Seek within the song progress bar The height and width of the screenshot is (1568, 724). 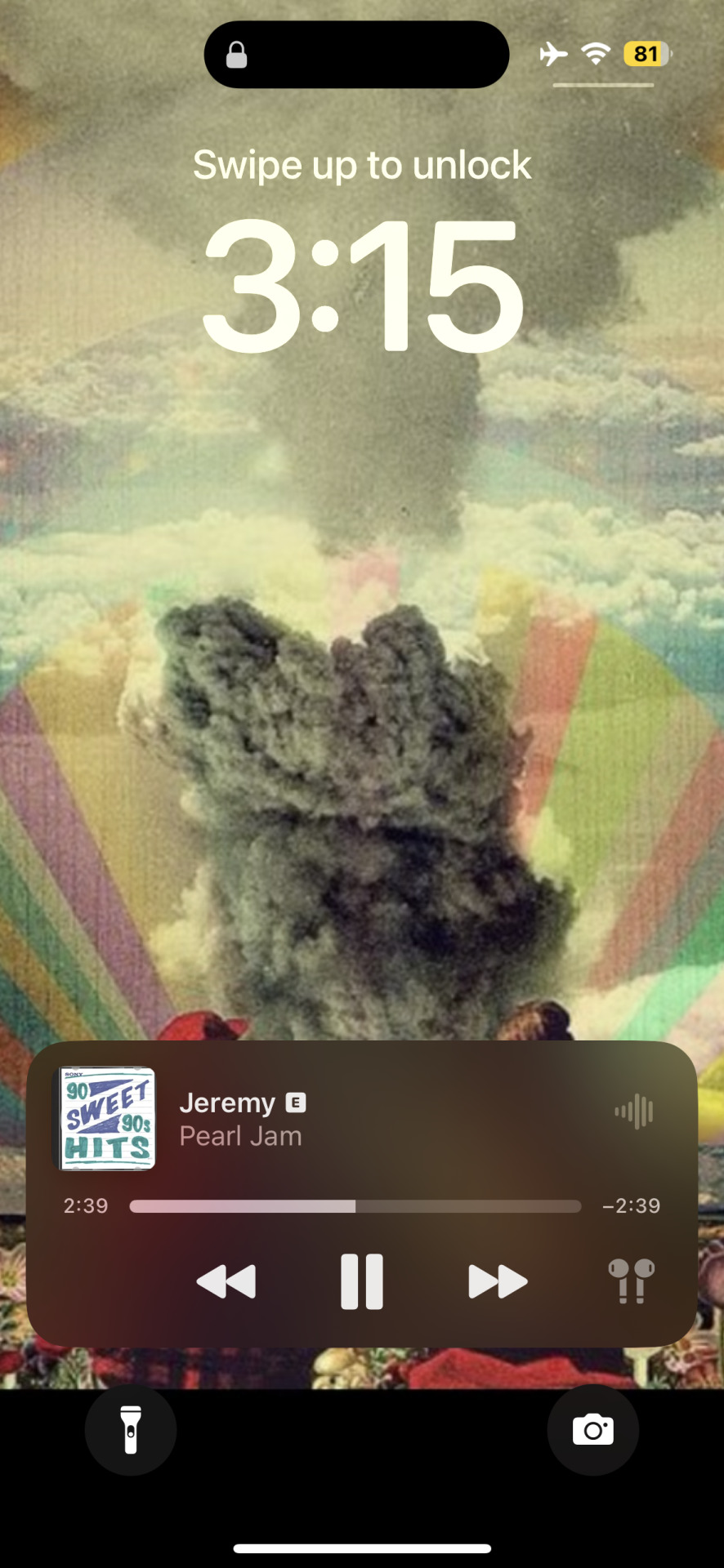tap(355, 1206)
